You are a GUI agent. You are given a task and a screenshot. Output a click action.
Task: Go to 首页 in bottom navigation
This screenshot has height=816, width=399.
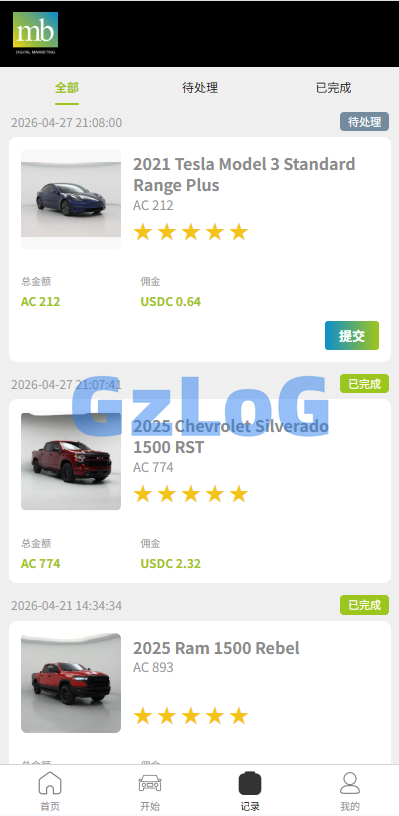click(x=50, y=791)
